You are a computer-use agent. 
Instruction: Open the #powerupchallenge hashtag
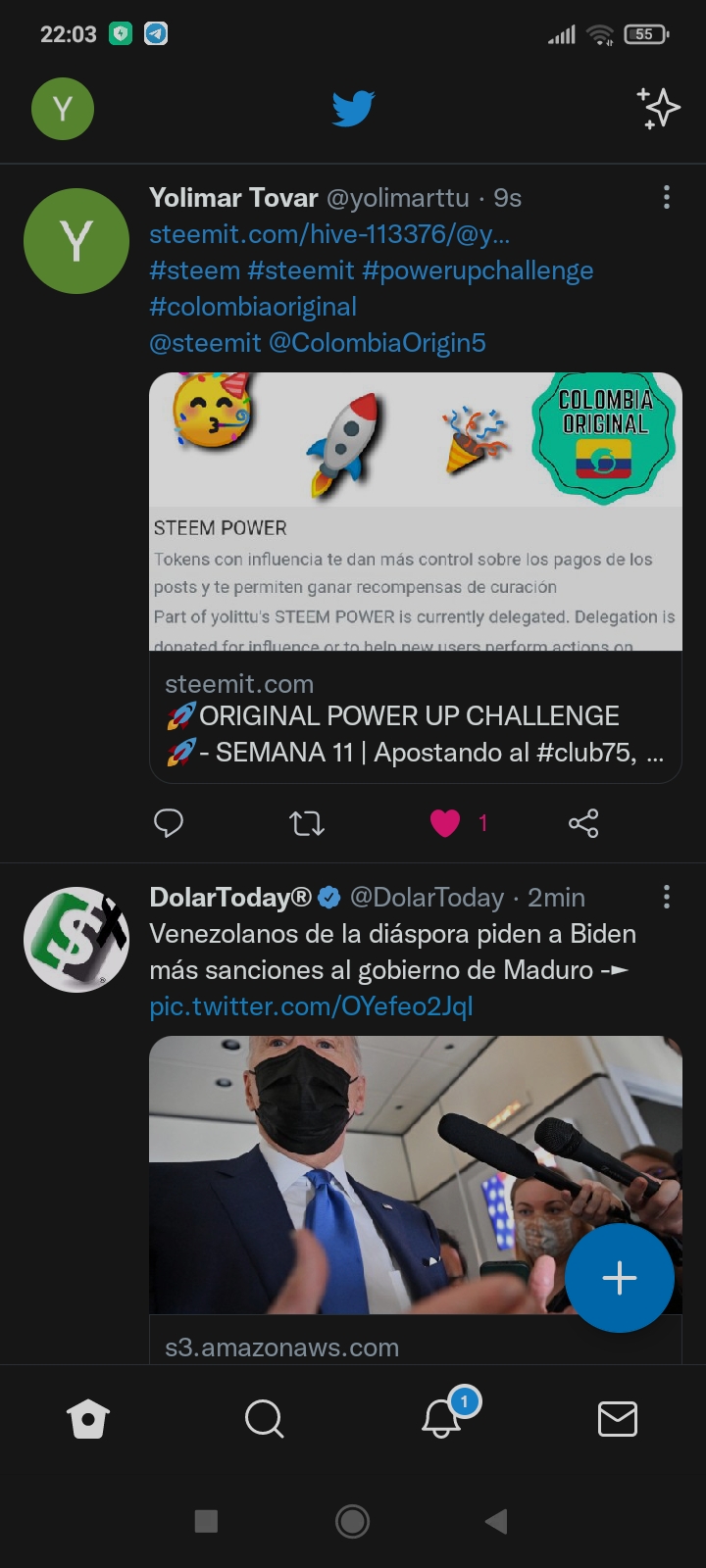point(478,270)
